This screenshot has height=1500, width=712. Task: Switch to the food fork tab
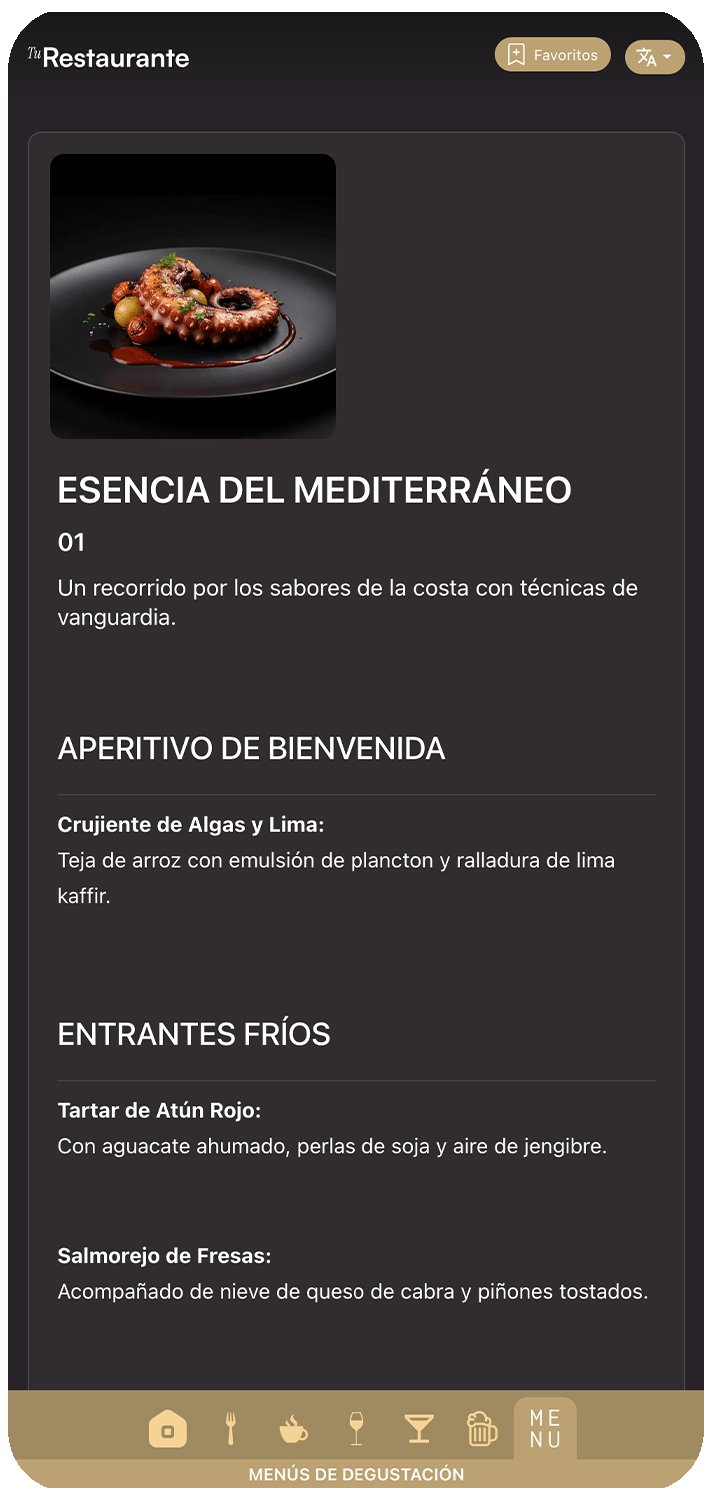tap(231, 1429)
